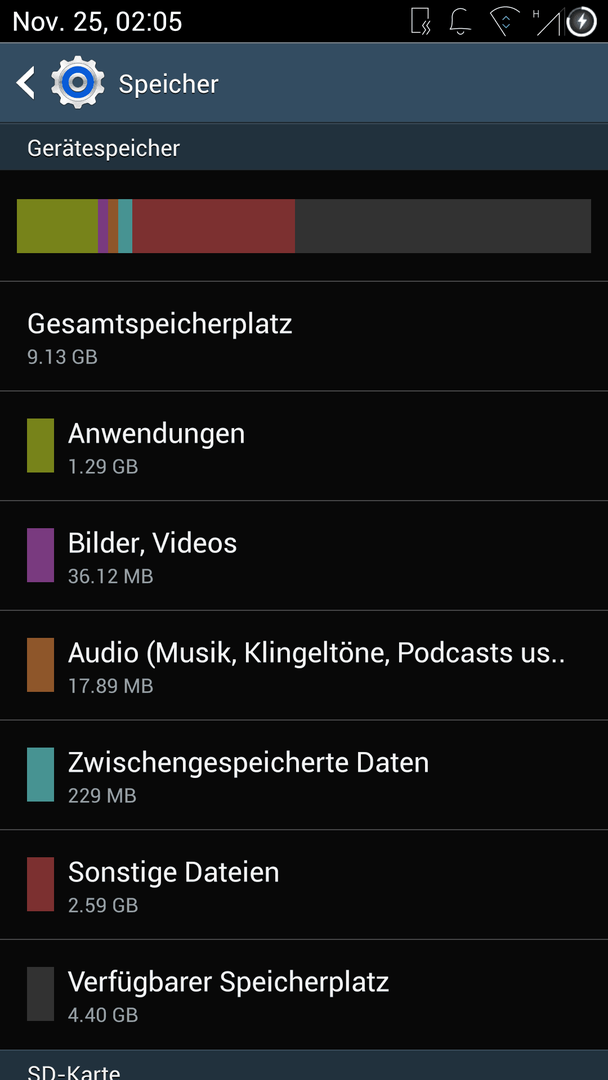
Task: Tap Zwischengespeicherte Daten to clear cache
Action: [x=304, y=775]
